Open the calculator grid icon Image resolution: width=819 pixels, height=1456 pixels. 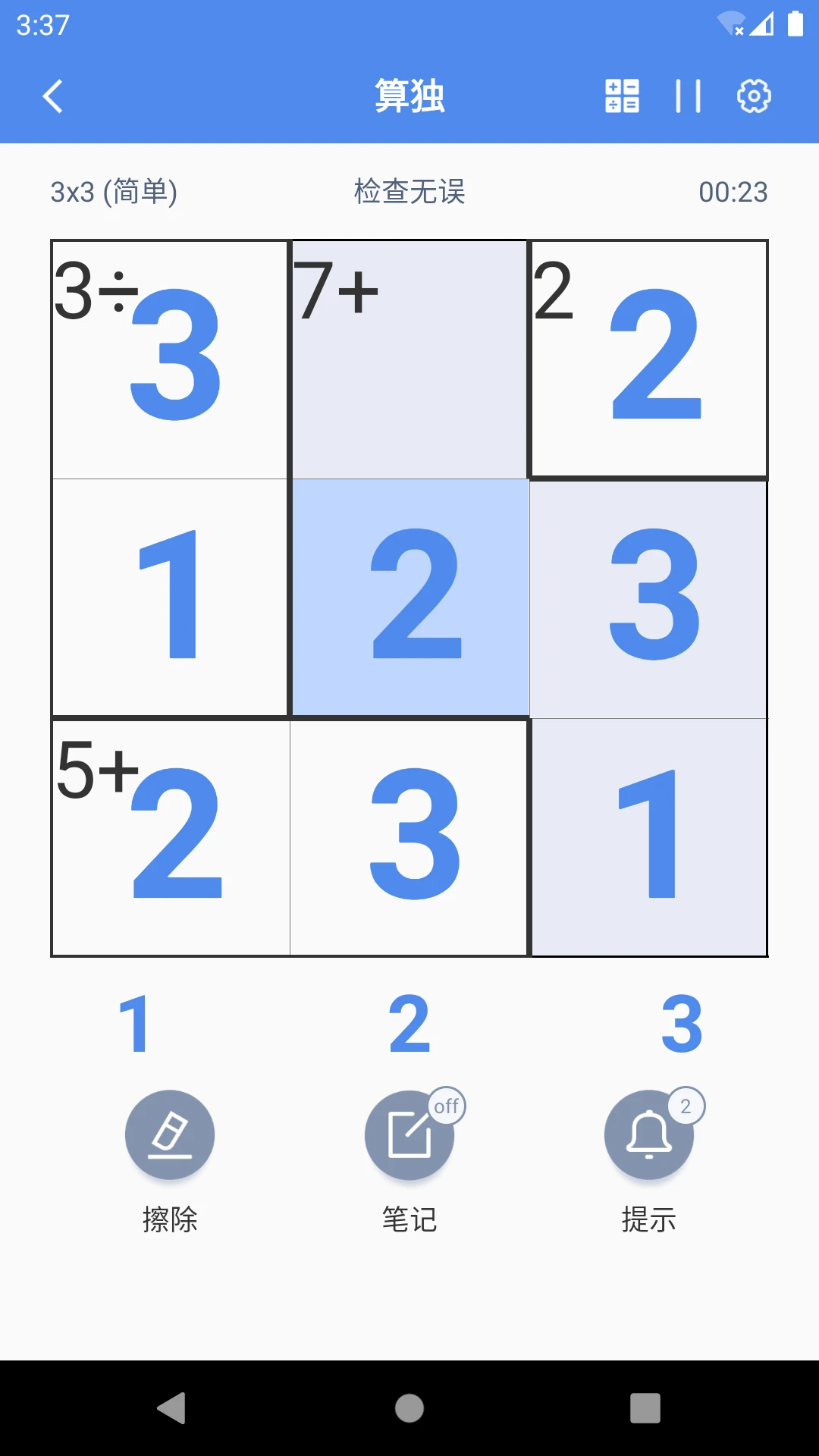tap(622, 96)
